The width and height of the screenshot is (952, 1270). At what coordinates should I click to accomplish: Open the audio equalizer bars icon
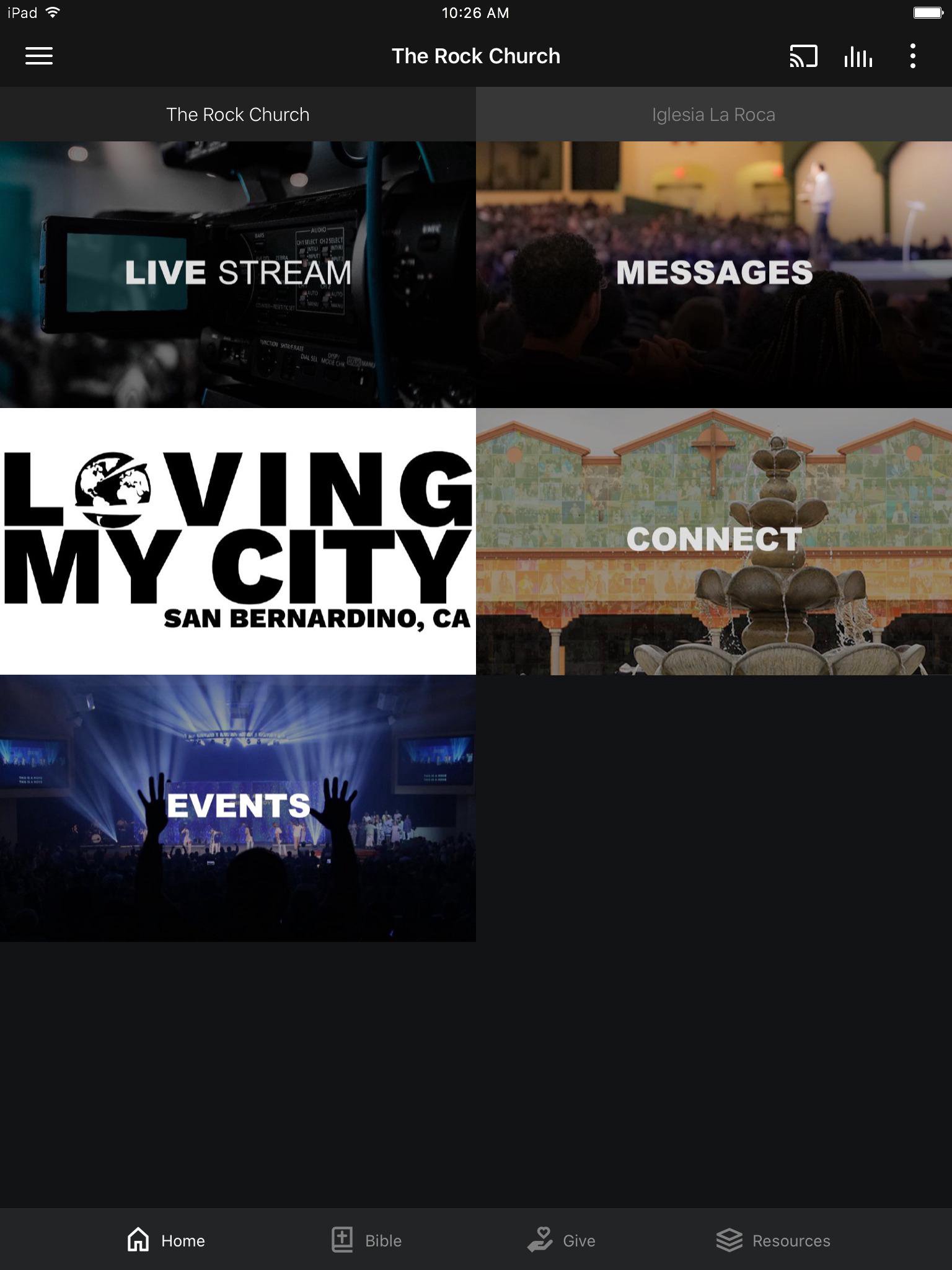click(858, 56)
